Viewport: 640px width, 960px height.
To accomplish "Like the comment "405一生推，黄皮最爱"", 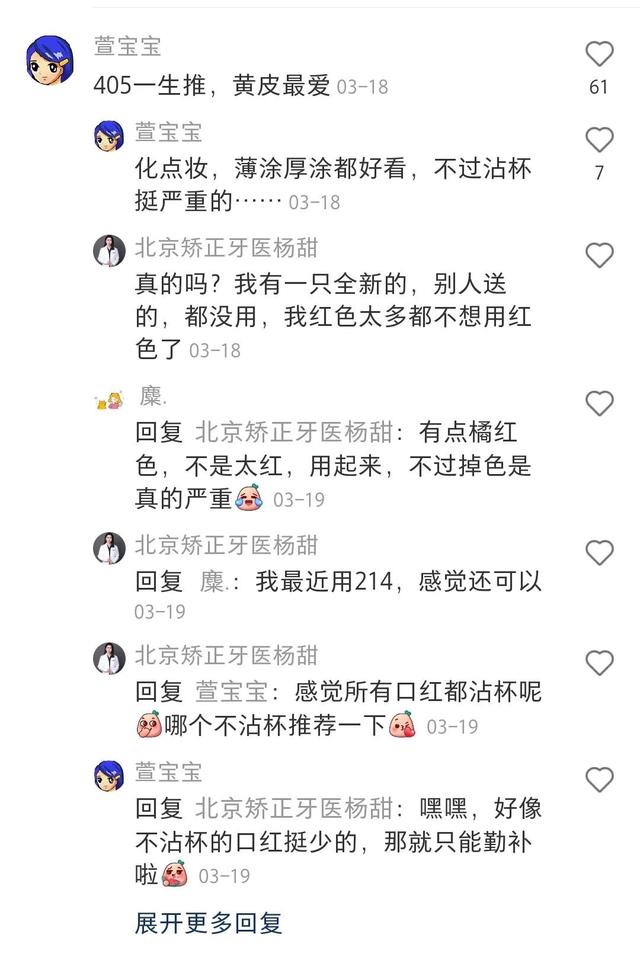I will (x=598, y=54).
